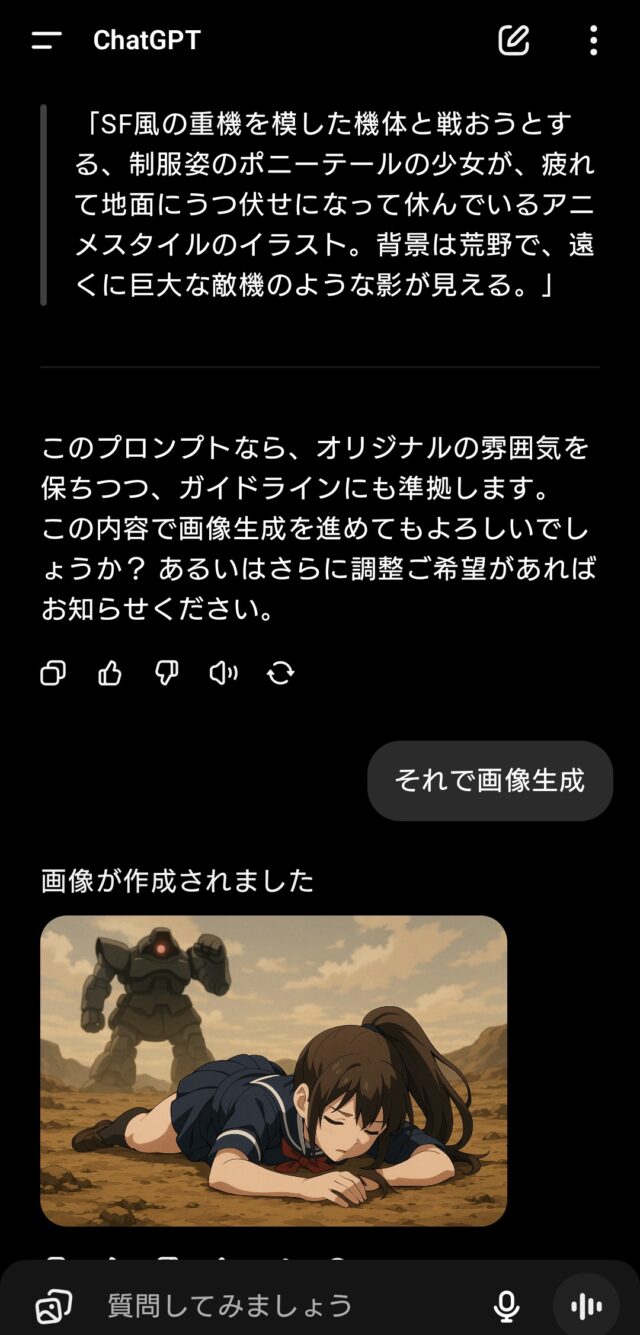Screen dimensions: 640x1335
Task: Open the overflow options menu
Action: point(593,40)
